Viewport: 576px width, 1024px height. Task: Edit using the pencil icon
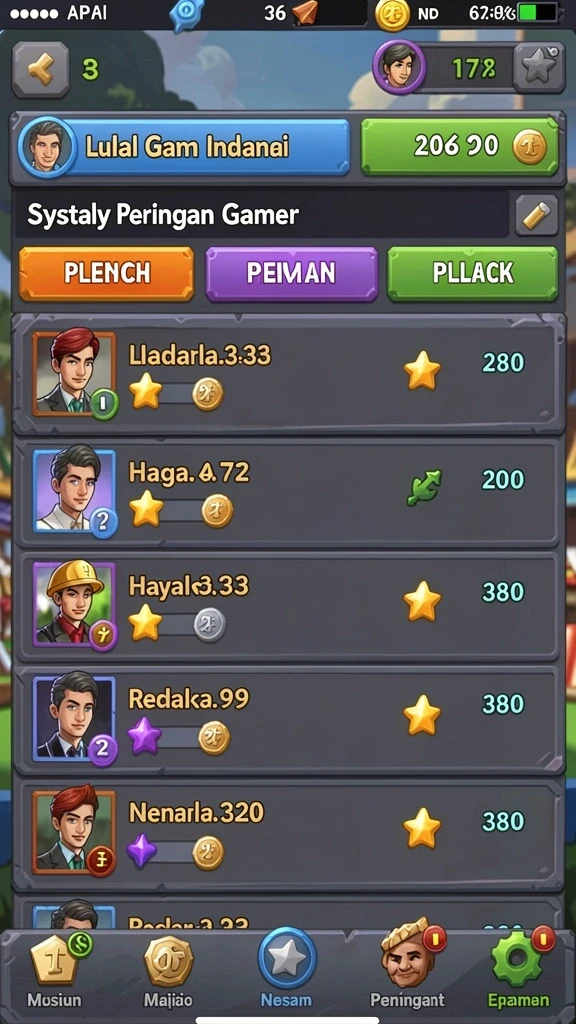[x=537, y=215]
